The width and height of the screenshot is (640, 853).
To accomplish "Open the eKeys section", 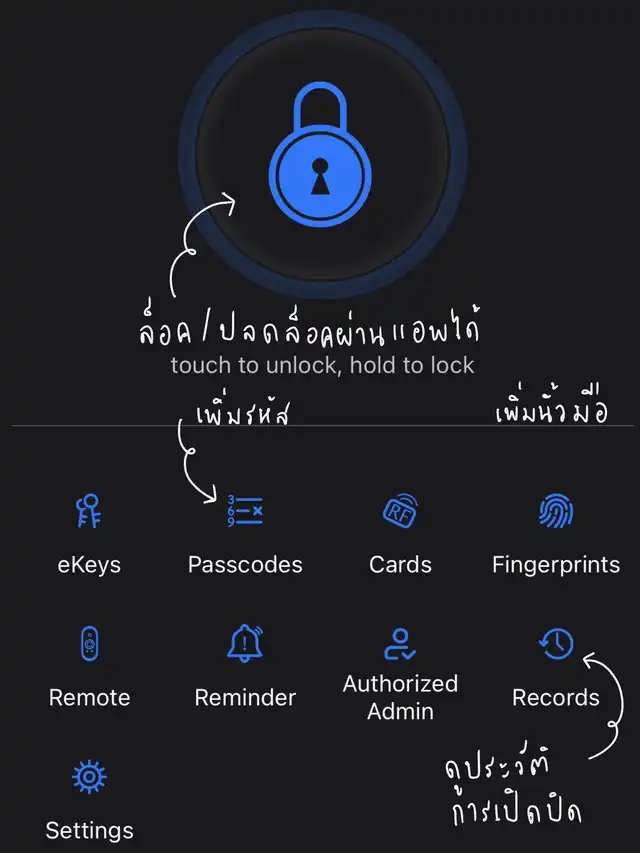I will click(89, 534).
